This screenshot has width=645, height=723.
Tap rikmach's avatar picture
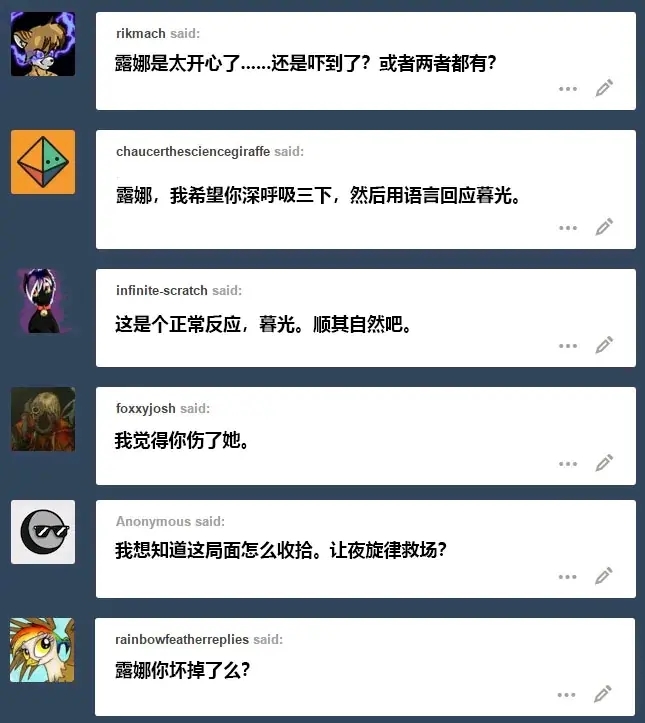point(43,45)
